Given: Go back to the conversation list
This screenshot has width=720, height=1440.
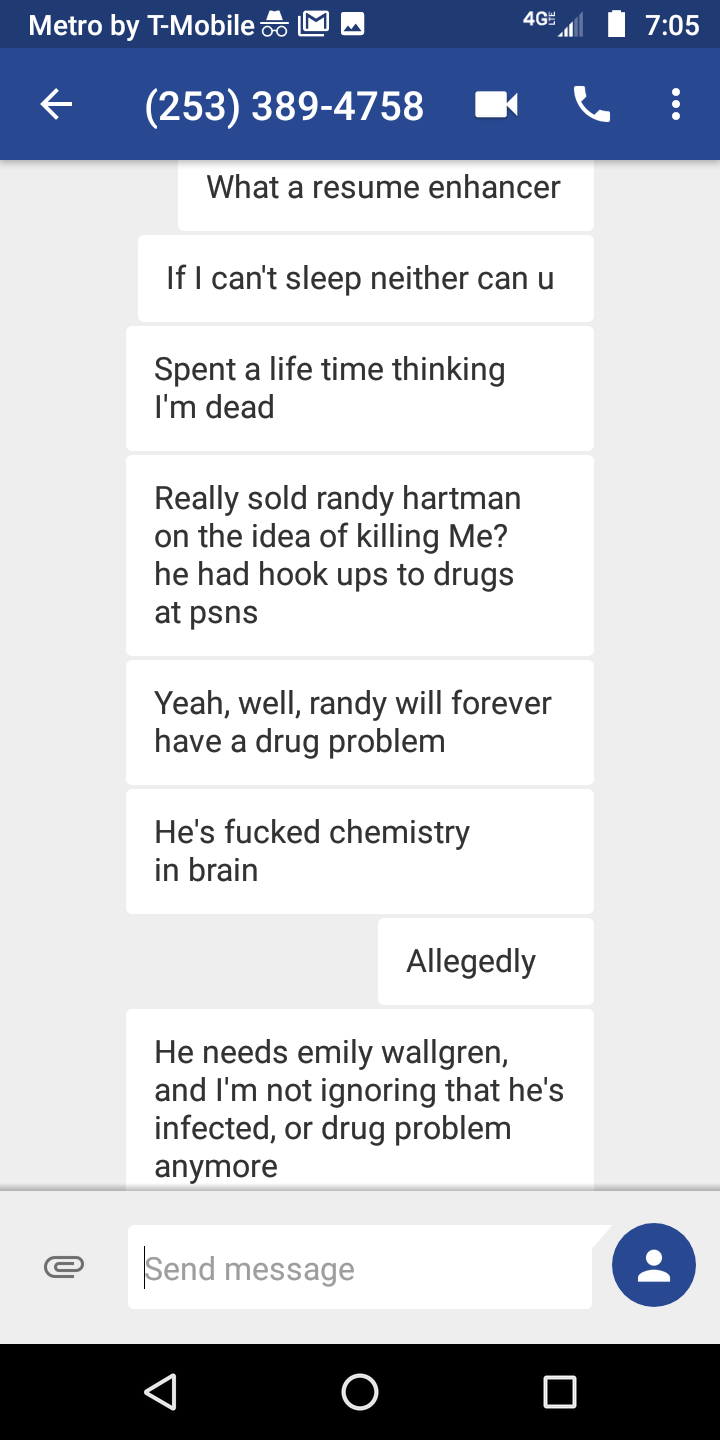Looking at the screenshot, I should click(x=56, y=105).
